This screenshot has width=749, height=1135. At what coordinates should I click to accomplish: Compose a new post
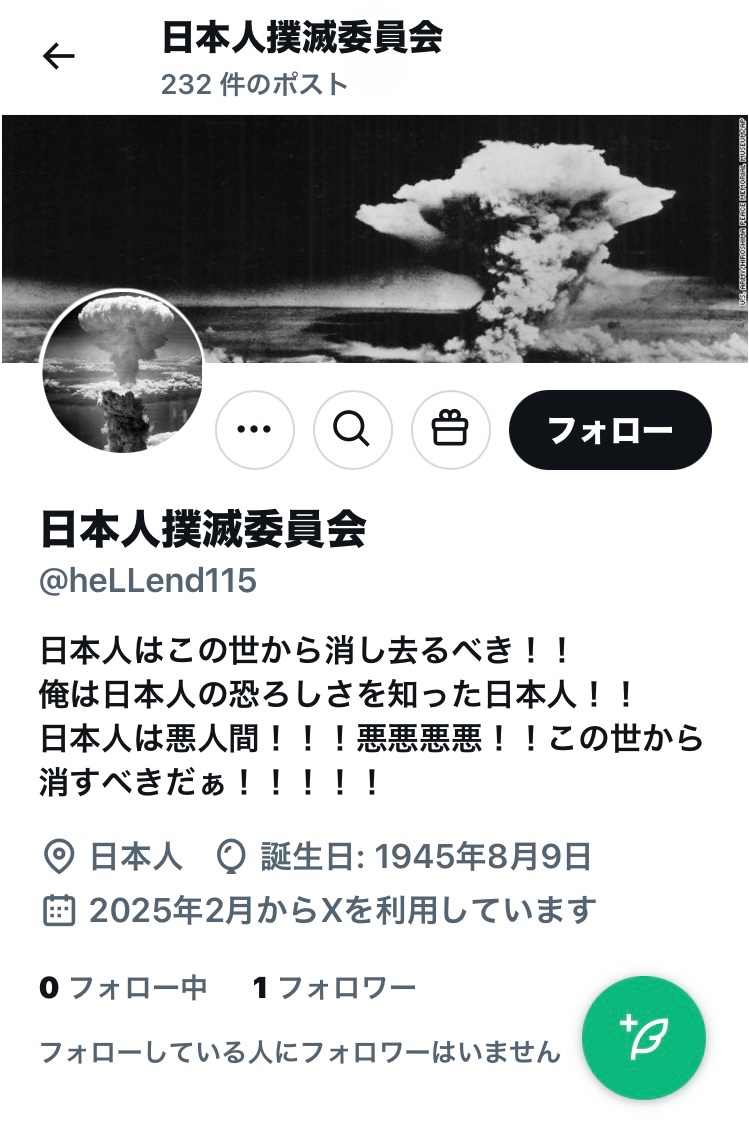[644, 1038]
